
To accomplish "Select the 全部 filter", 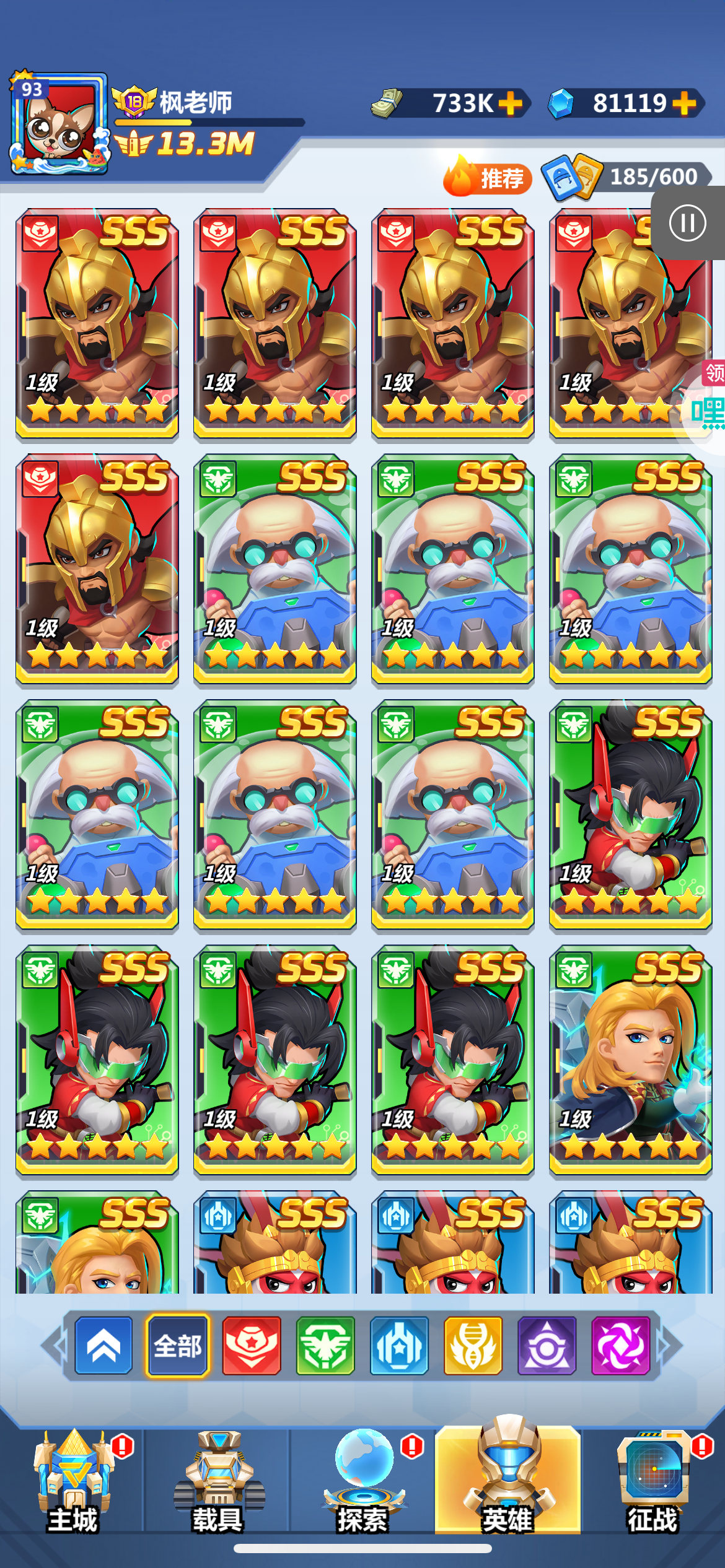I will (x=178, y=1346).
